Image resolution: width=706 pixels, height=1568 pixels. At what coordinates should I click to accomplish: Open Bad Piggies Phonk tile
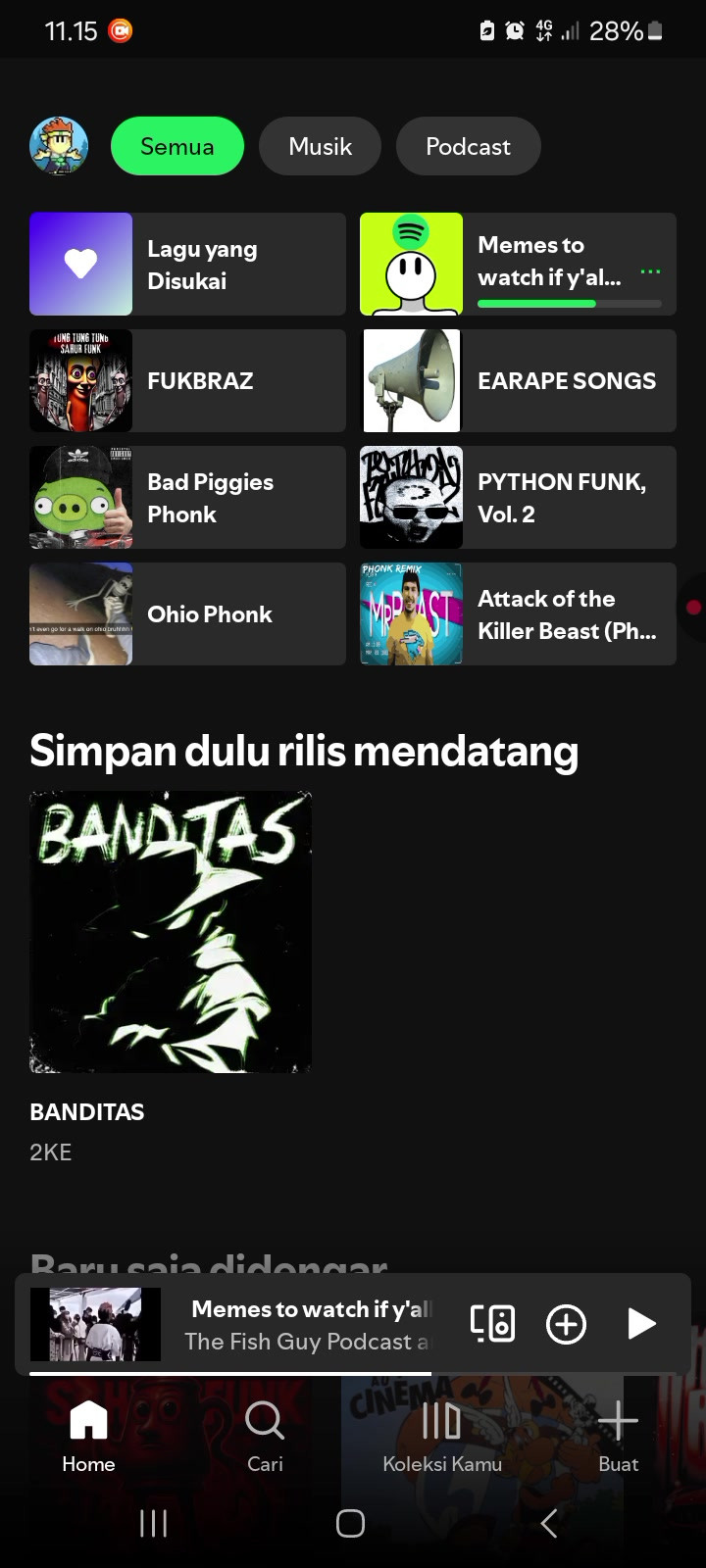[187, 498]
